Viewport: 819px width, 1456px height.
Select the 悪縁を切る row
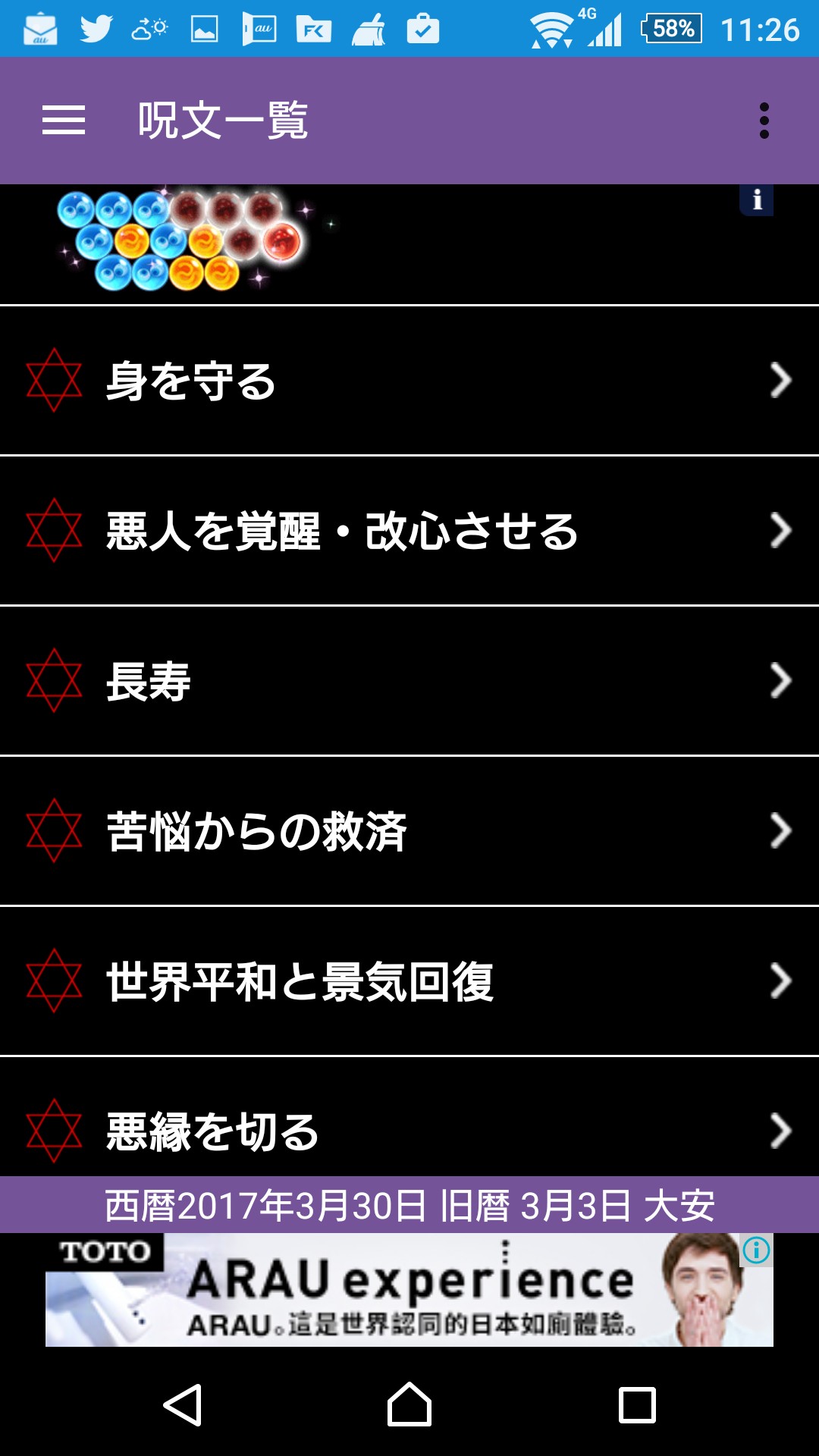409,1130
